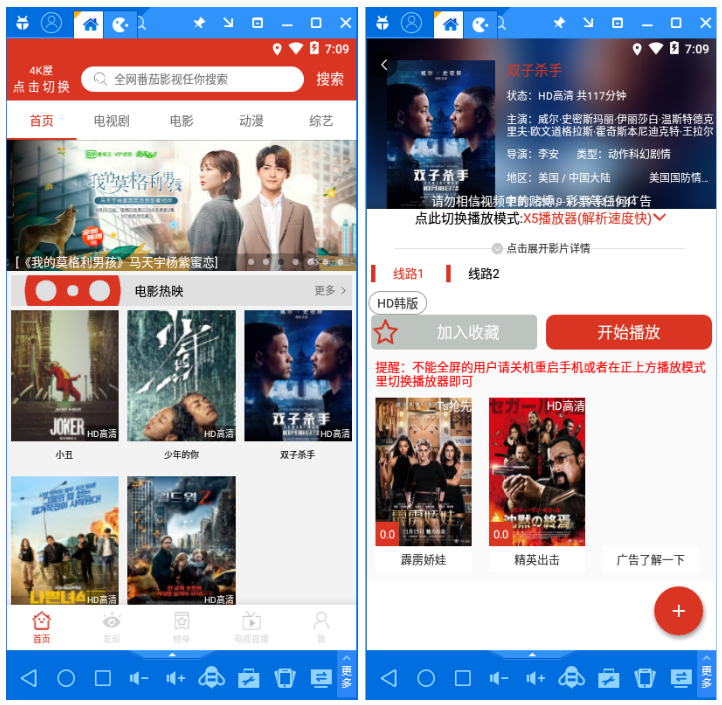The height and width of the screenshot is (705, 722).
Task: Open the 我的莫格利男孩 banner
Action: coord(181,205)
